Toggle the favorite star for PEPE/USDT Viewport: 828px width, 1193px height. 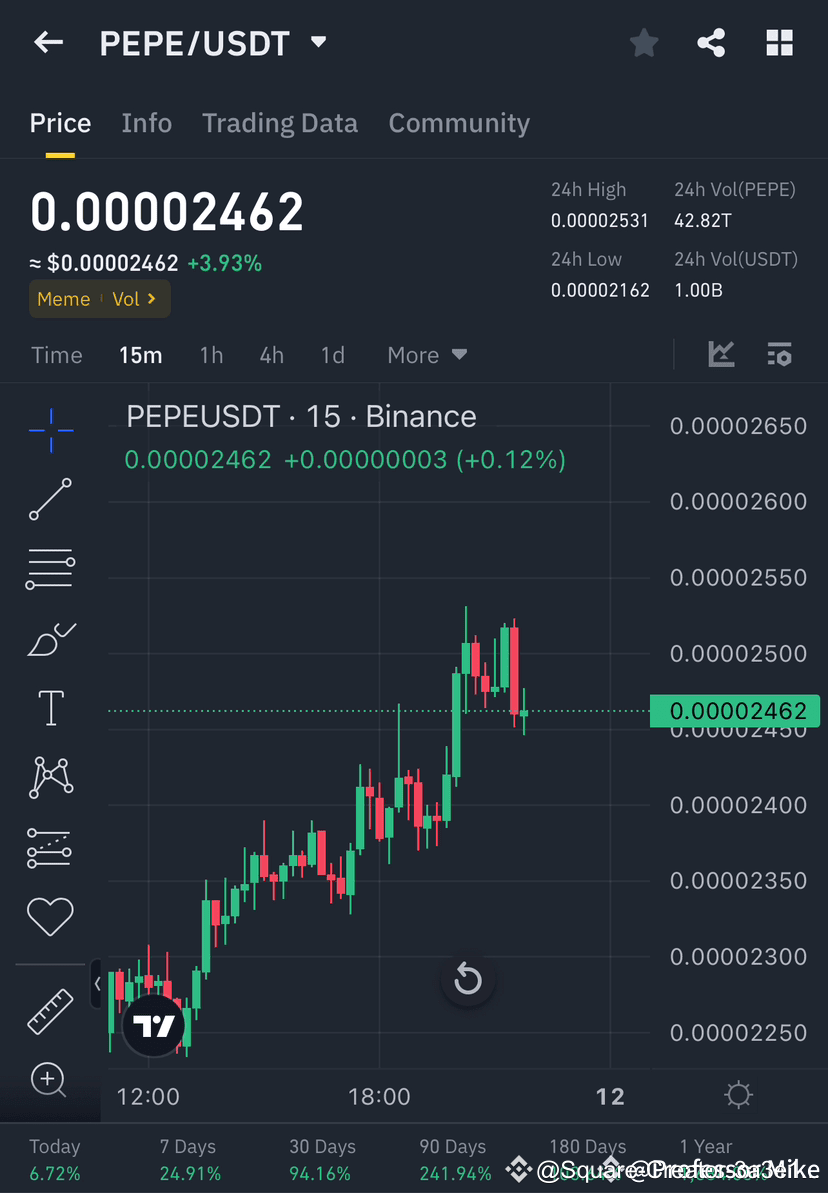click(643, 42)
